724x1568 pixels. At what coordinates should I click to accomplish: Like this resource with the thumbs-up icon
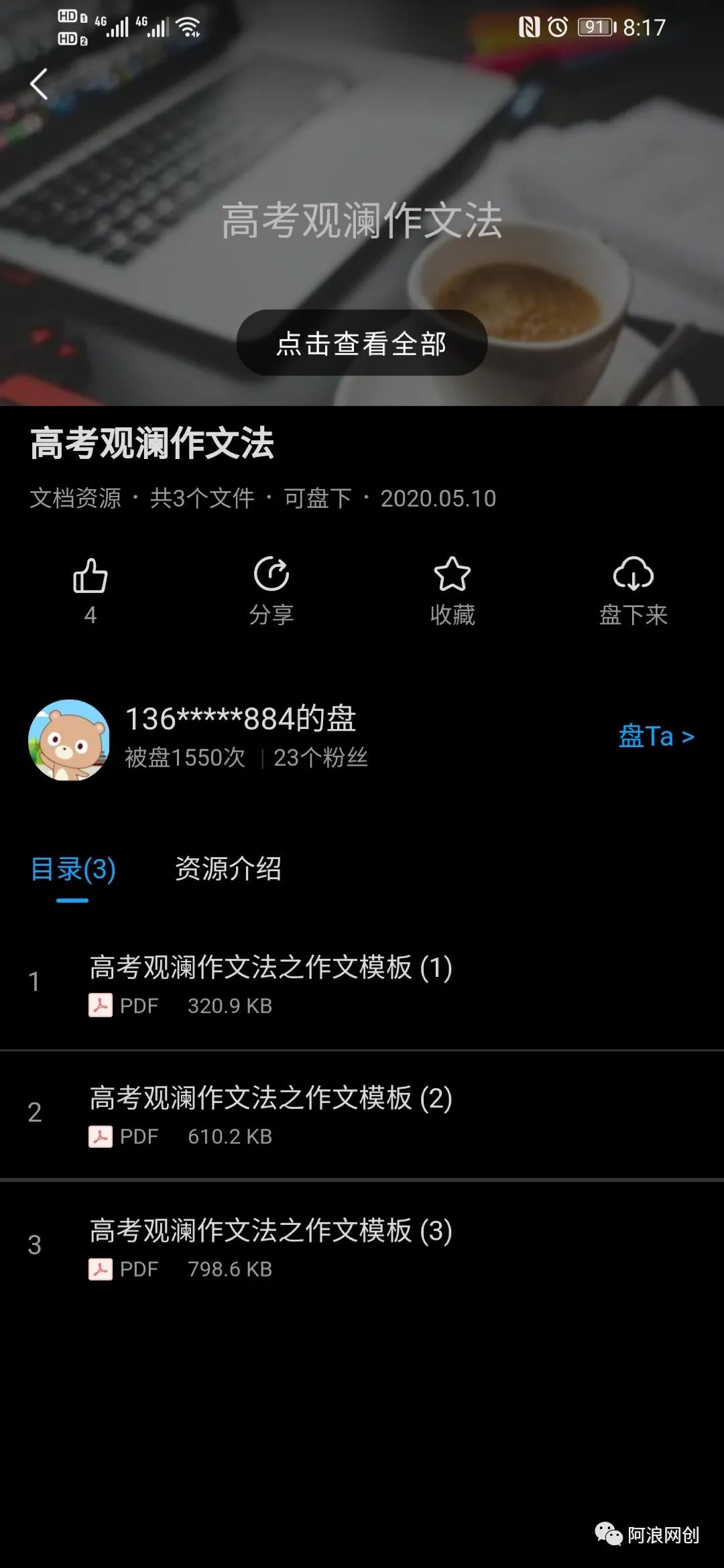pos(90,576)
